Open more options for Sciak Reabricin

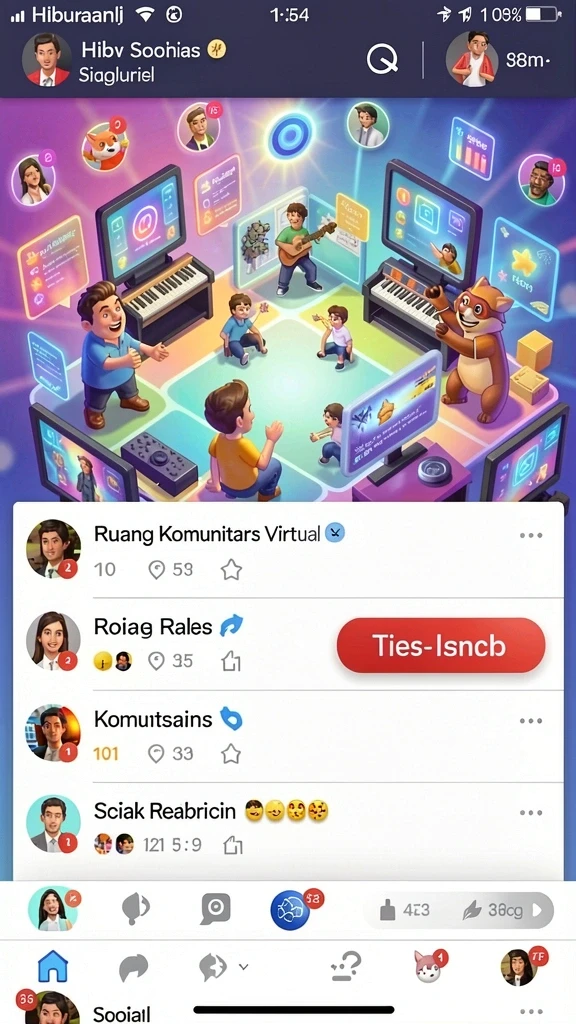(x=530, y=813)
